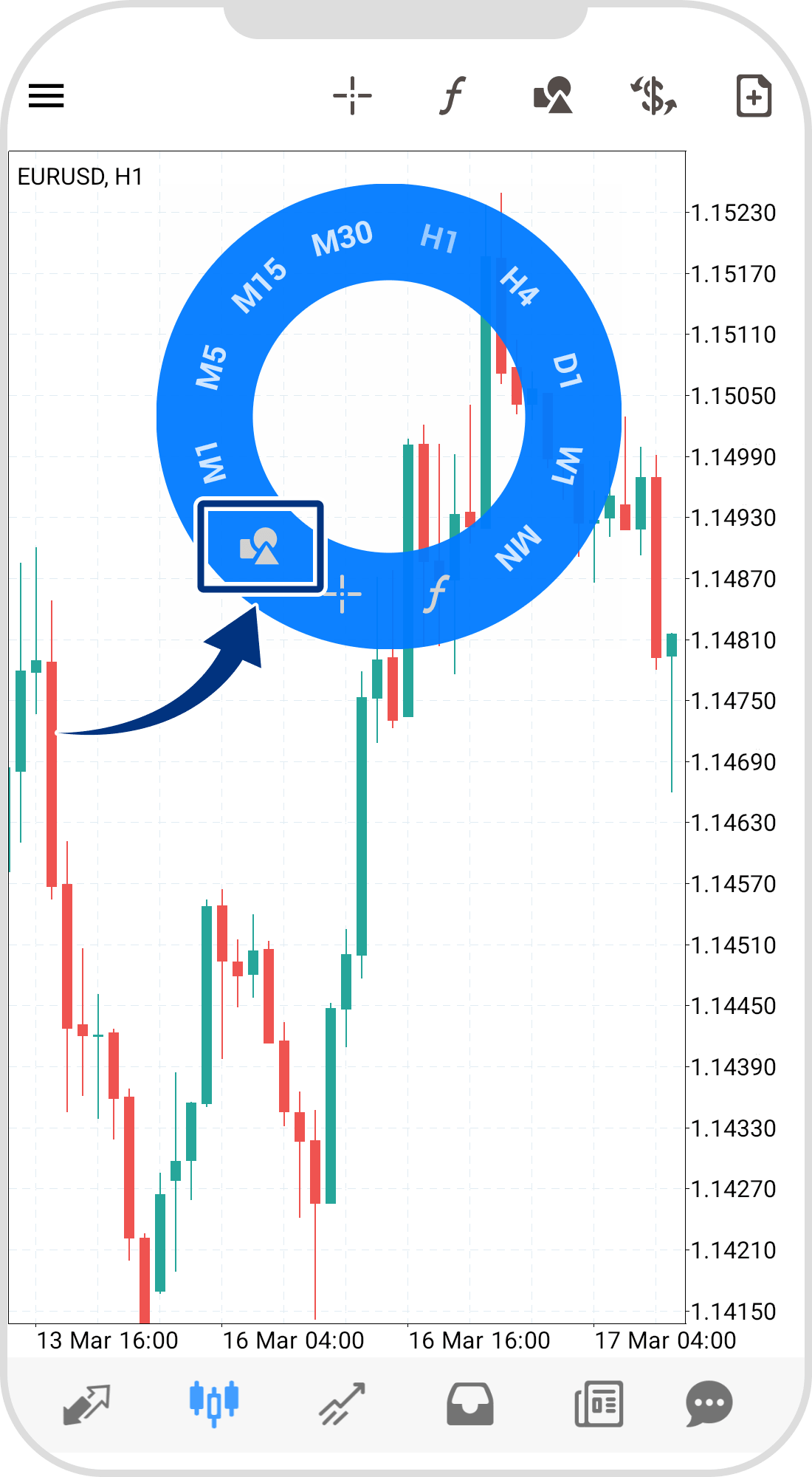Screen dimensions: 812x1477
Task: Switch to the M15 timeframe
Action: click(259, 285)
